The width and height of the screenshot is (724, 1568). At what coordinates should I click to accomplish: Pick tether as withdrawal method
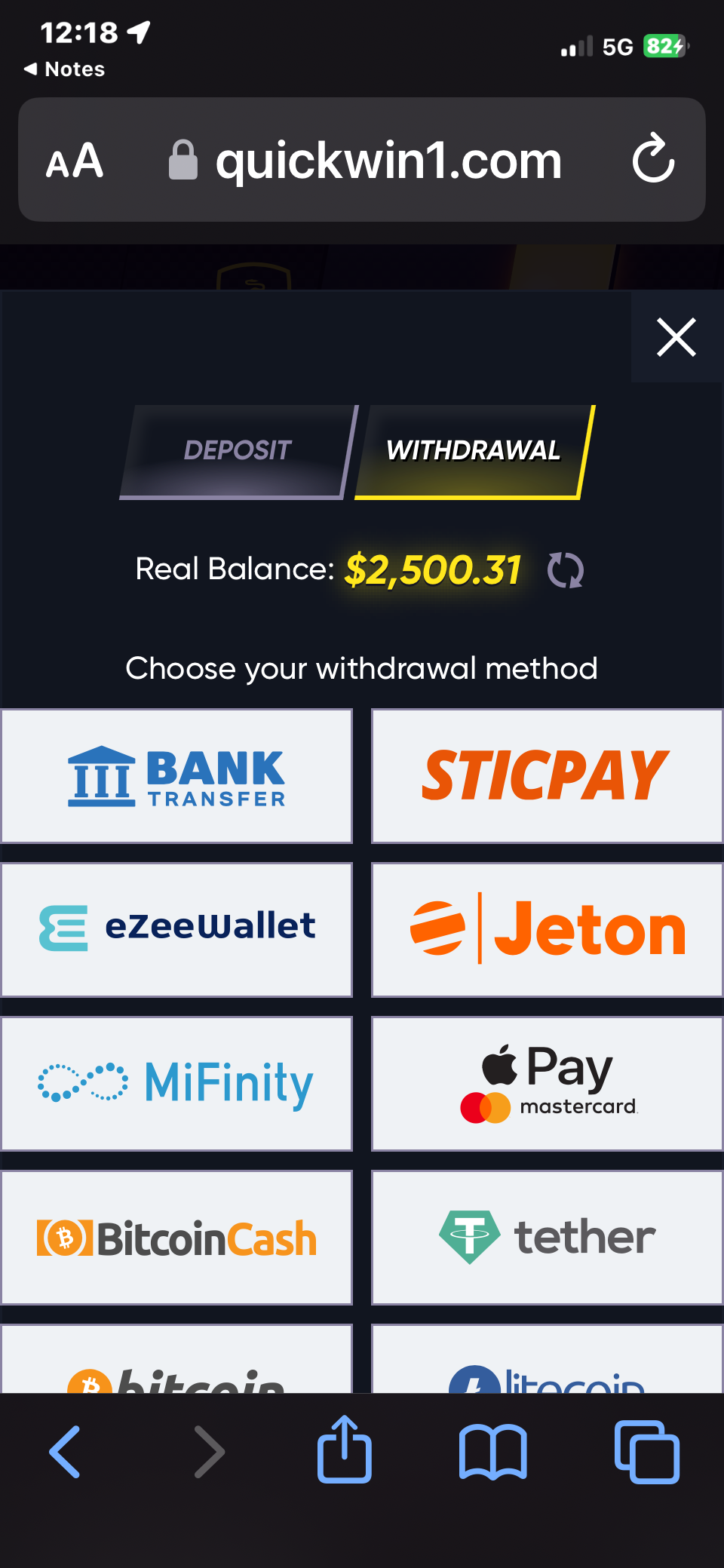(x=546, y=1237)
